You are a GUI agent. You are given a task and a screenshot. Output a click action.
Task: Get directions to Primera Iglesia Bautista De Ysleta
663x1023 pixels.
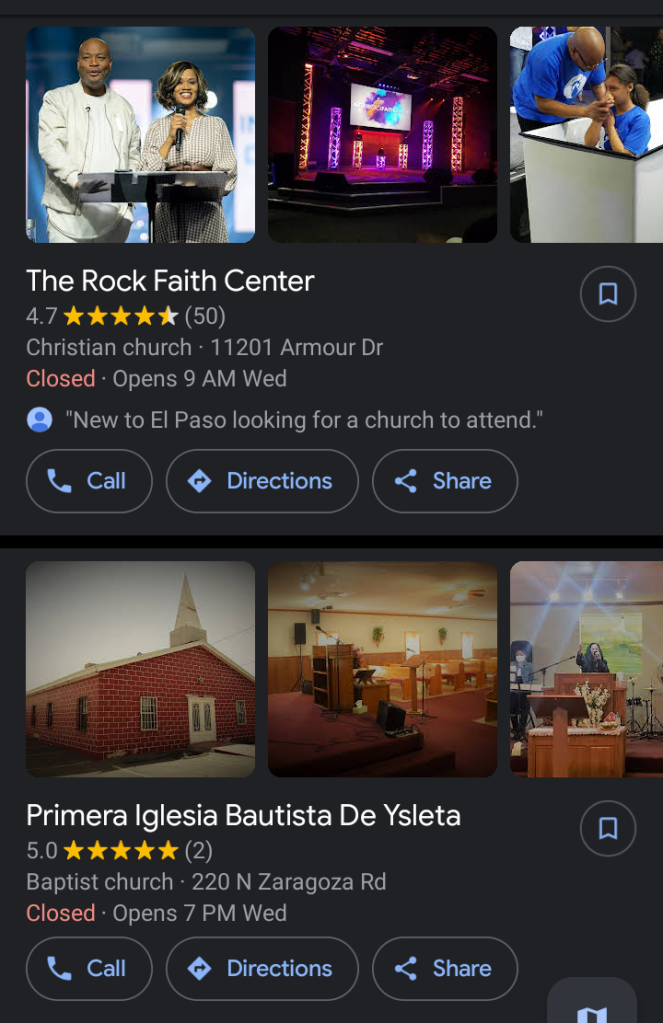[262, 968]
